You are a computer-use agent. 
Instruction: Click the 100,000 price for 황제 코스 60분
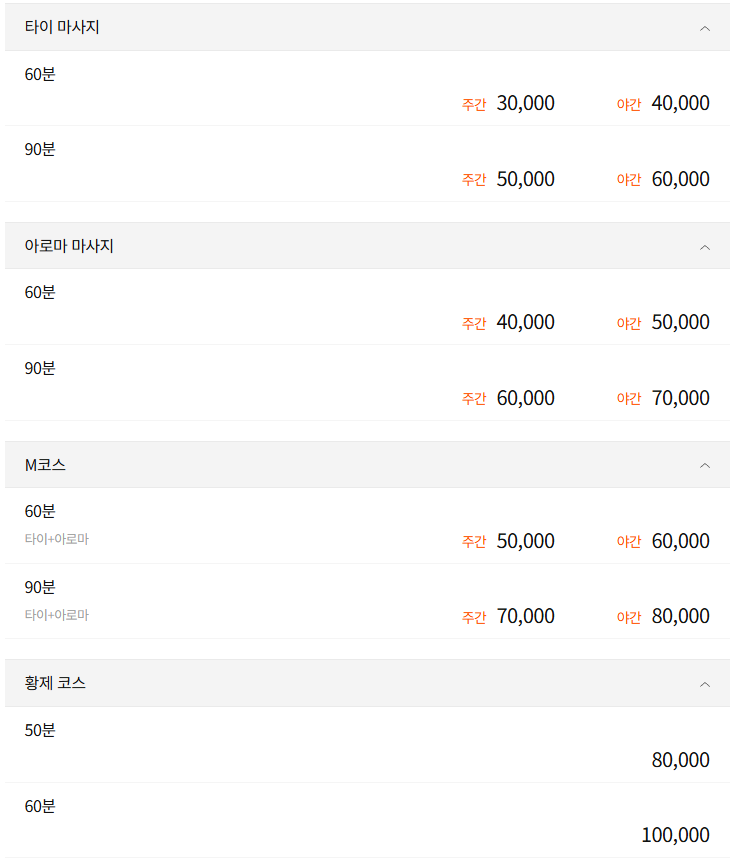tap(674, 835)
